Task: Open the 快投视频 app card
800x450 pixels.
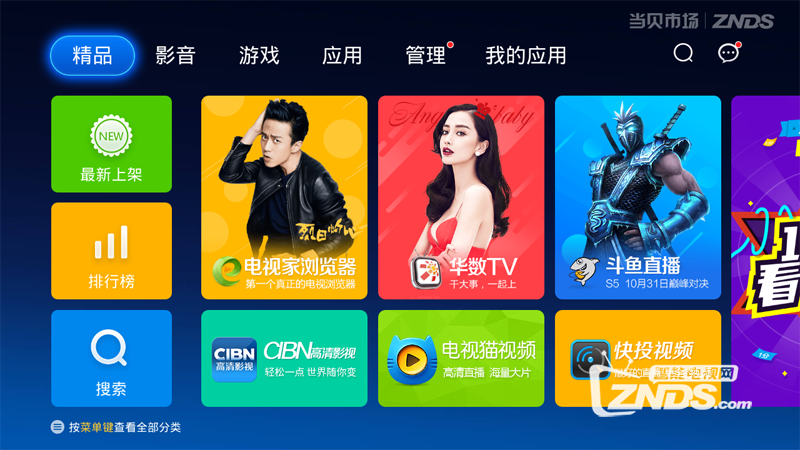Action: coord(638,358)
